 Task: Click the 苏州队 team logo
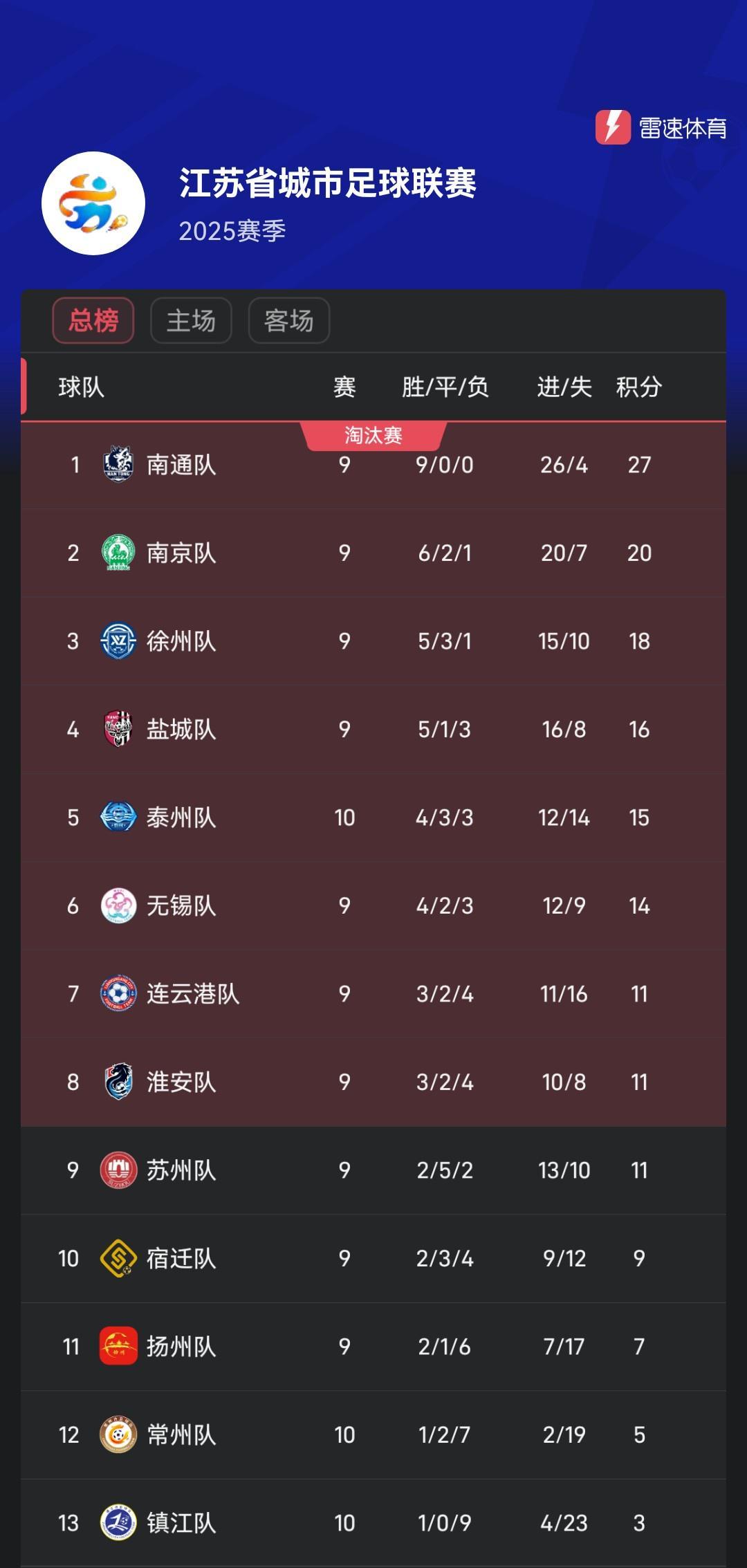point(119,1169)
